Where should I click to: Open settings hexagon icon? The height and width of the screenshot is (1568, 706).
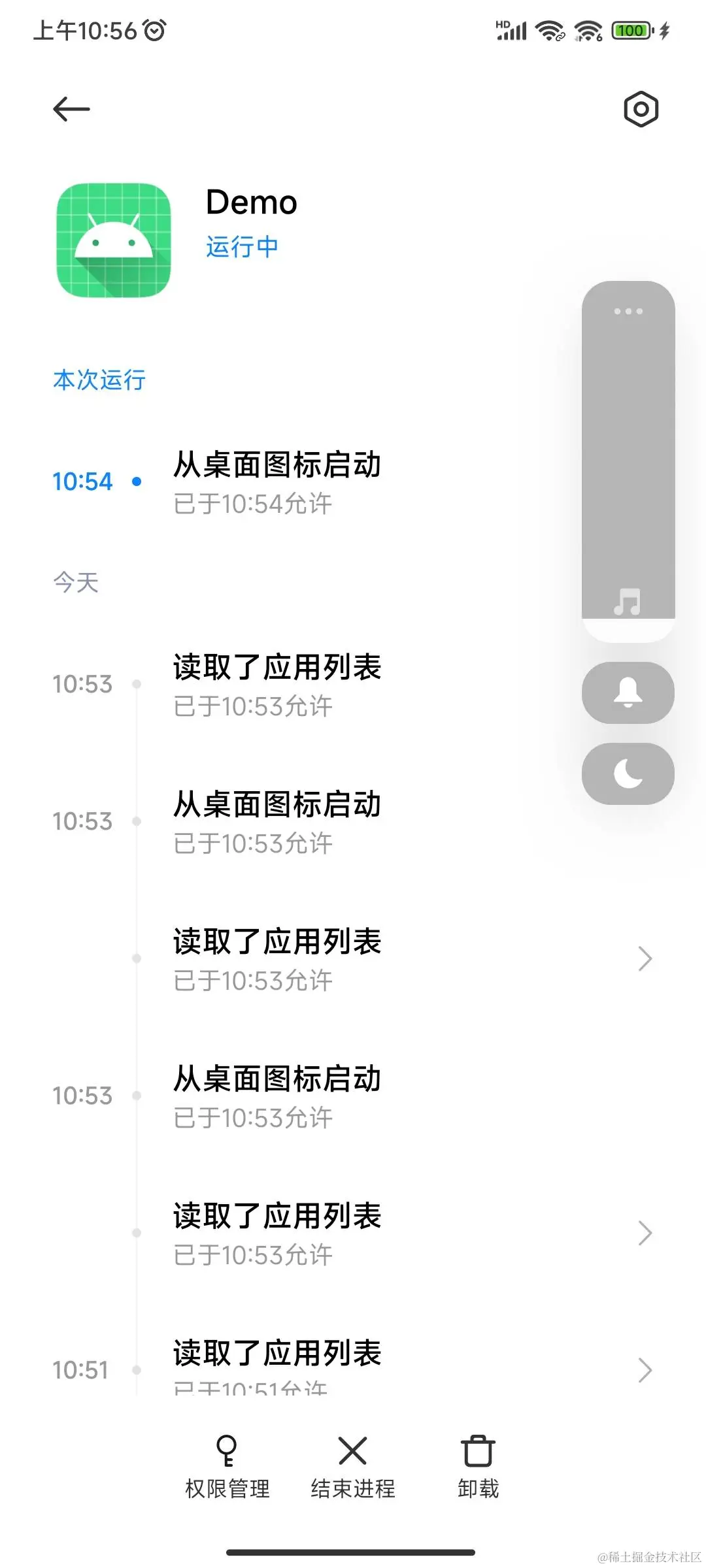641,109
